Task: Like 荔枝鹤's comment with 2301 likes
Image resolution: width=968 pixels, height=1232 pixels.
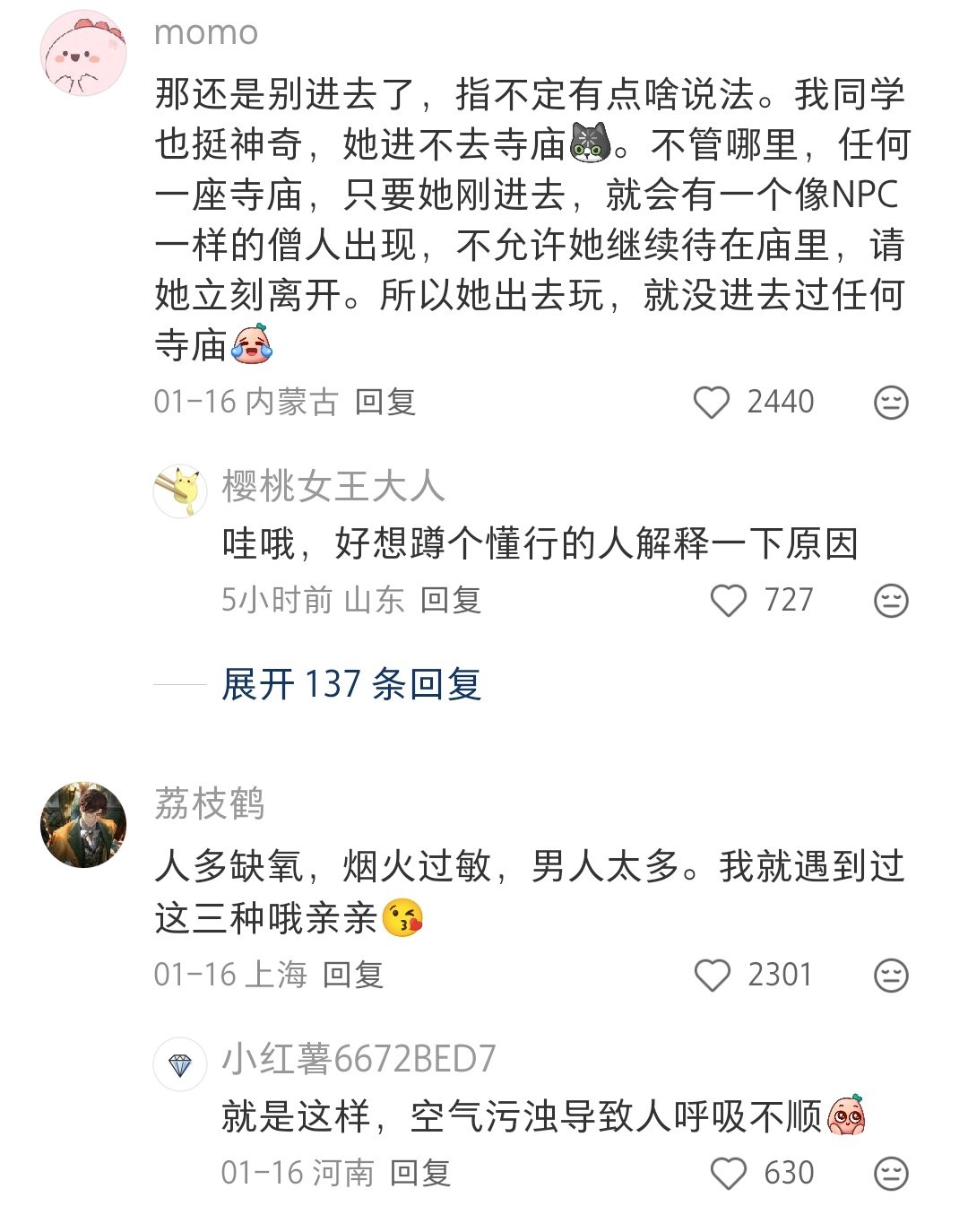Action: coord(713,976)
